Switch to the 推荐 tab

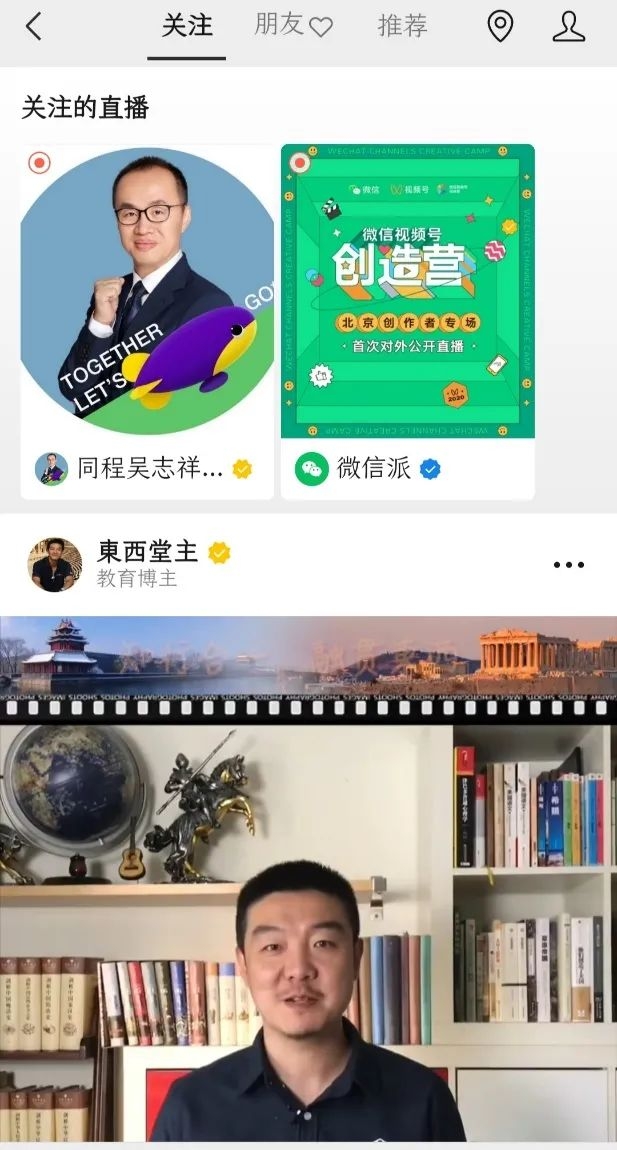[402, 26]
